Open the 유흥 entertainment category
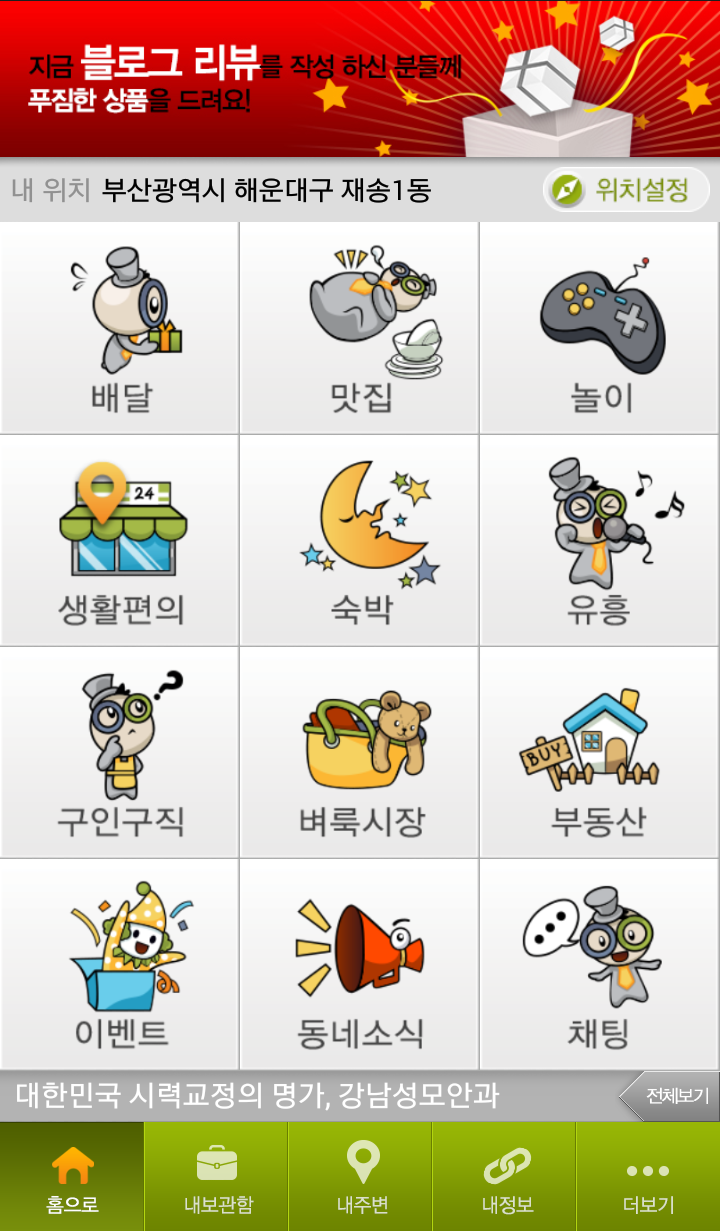This screenshot has width=720, height=1231. tap(600, 540)
